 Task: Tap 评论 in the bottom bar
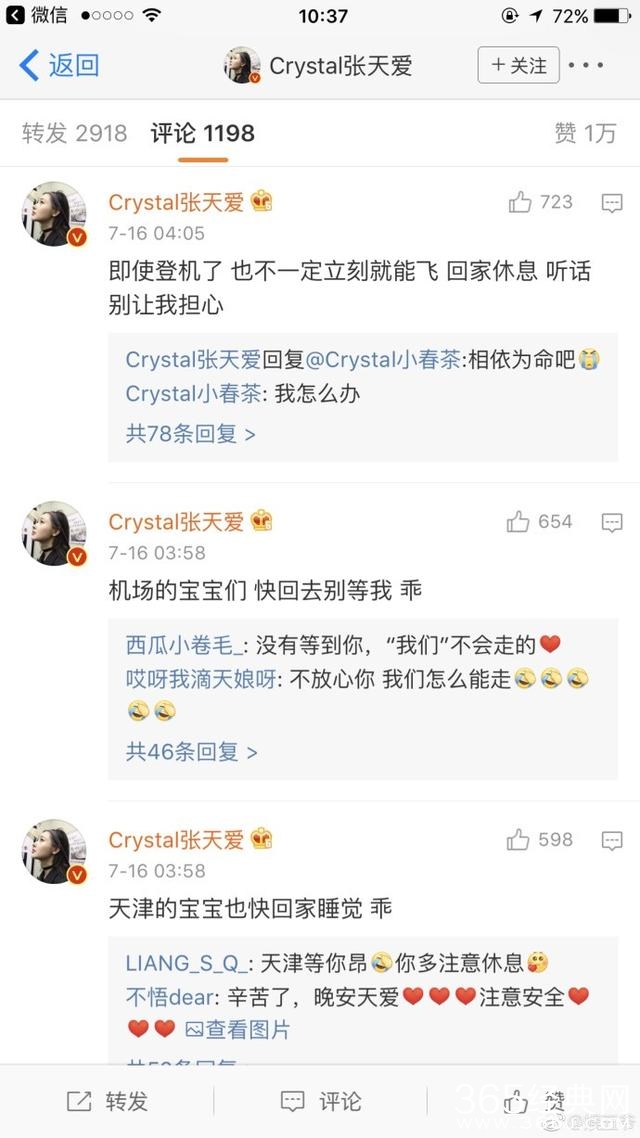(x=321, y=1101)
